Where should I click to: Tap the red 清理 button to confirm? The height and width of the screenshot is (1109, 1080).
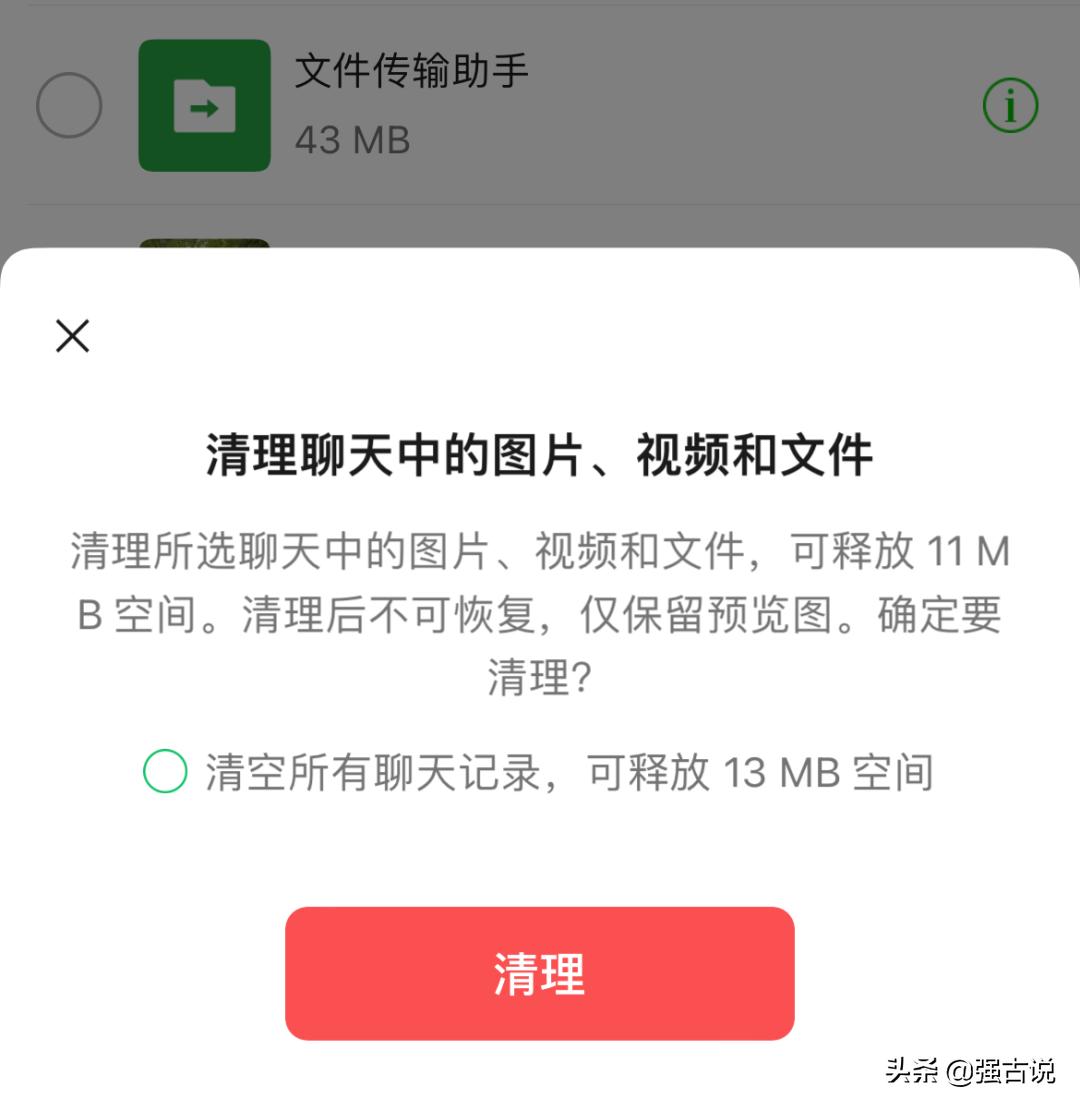click(540, 973)
